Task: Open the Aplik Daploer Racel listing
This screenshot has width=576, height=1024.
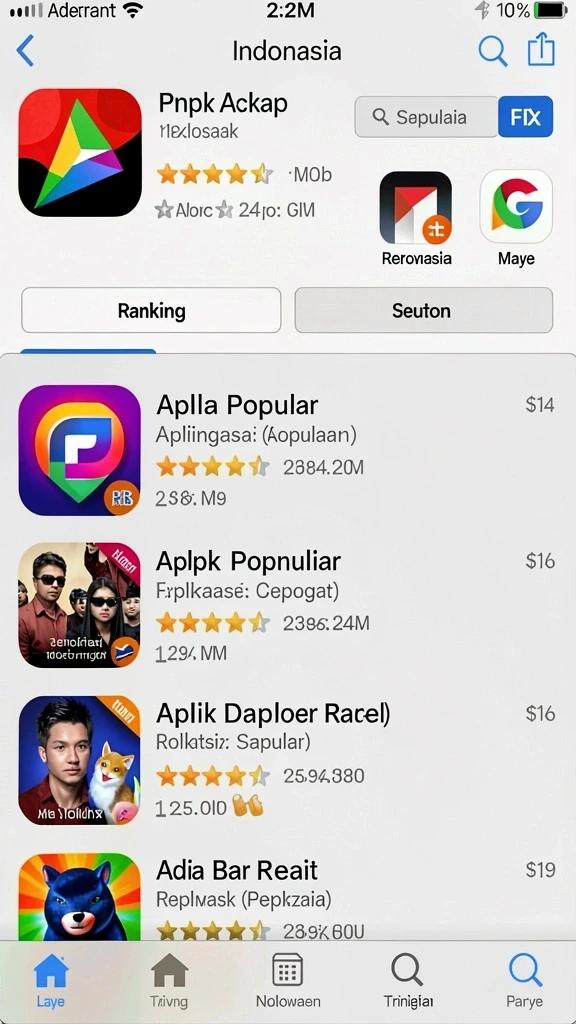Action: point(287,760)
